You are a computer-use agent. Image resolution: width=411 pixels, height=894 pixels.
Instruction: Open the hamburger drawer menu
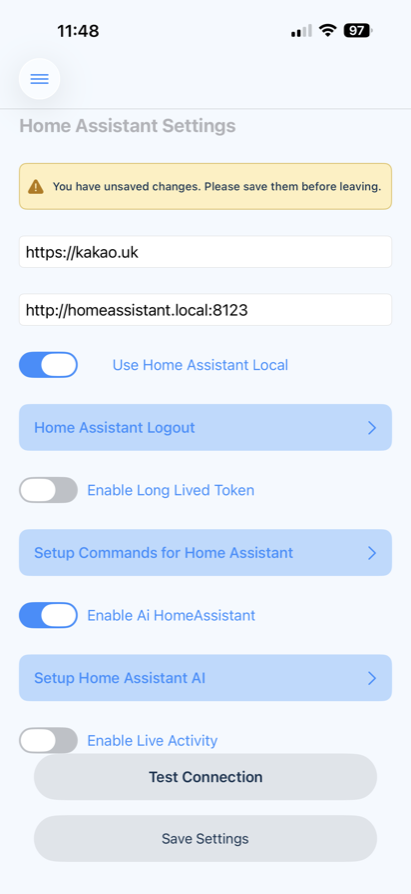(39, 79)
